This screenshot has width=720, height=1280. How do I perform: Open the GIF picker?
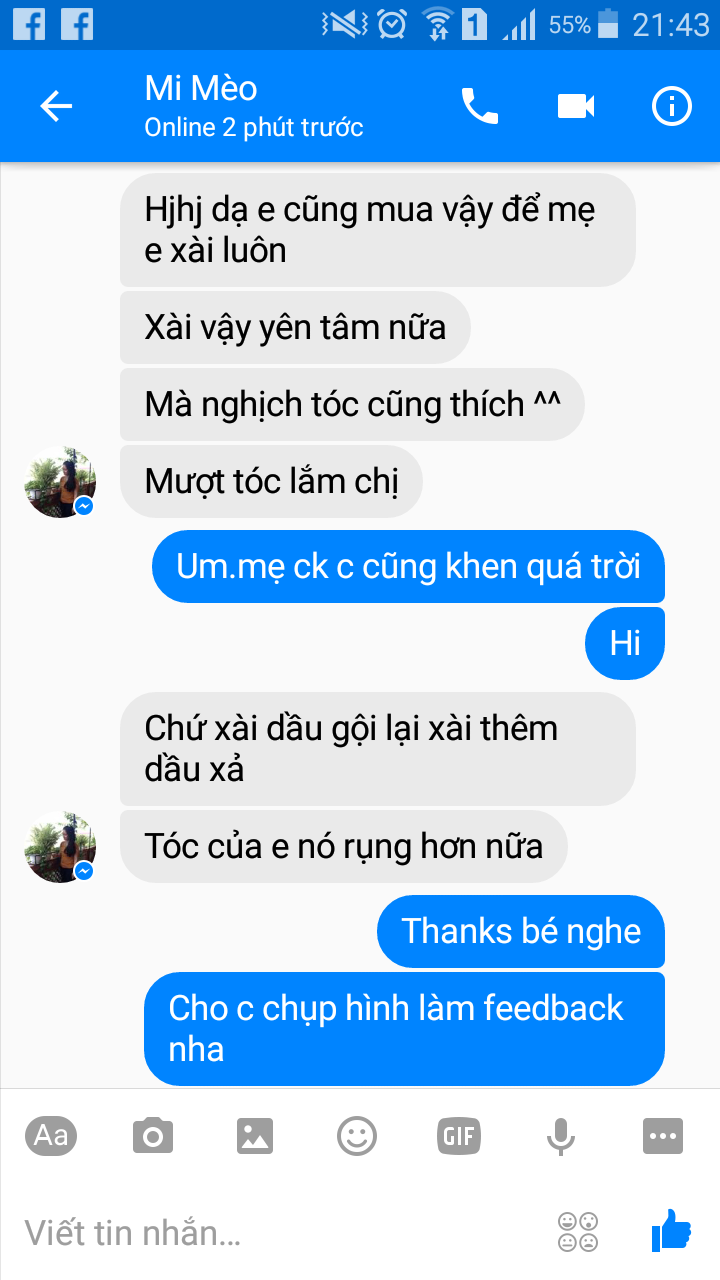pyautogui.click(x=459, y=1136)
